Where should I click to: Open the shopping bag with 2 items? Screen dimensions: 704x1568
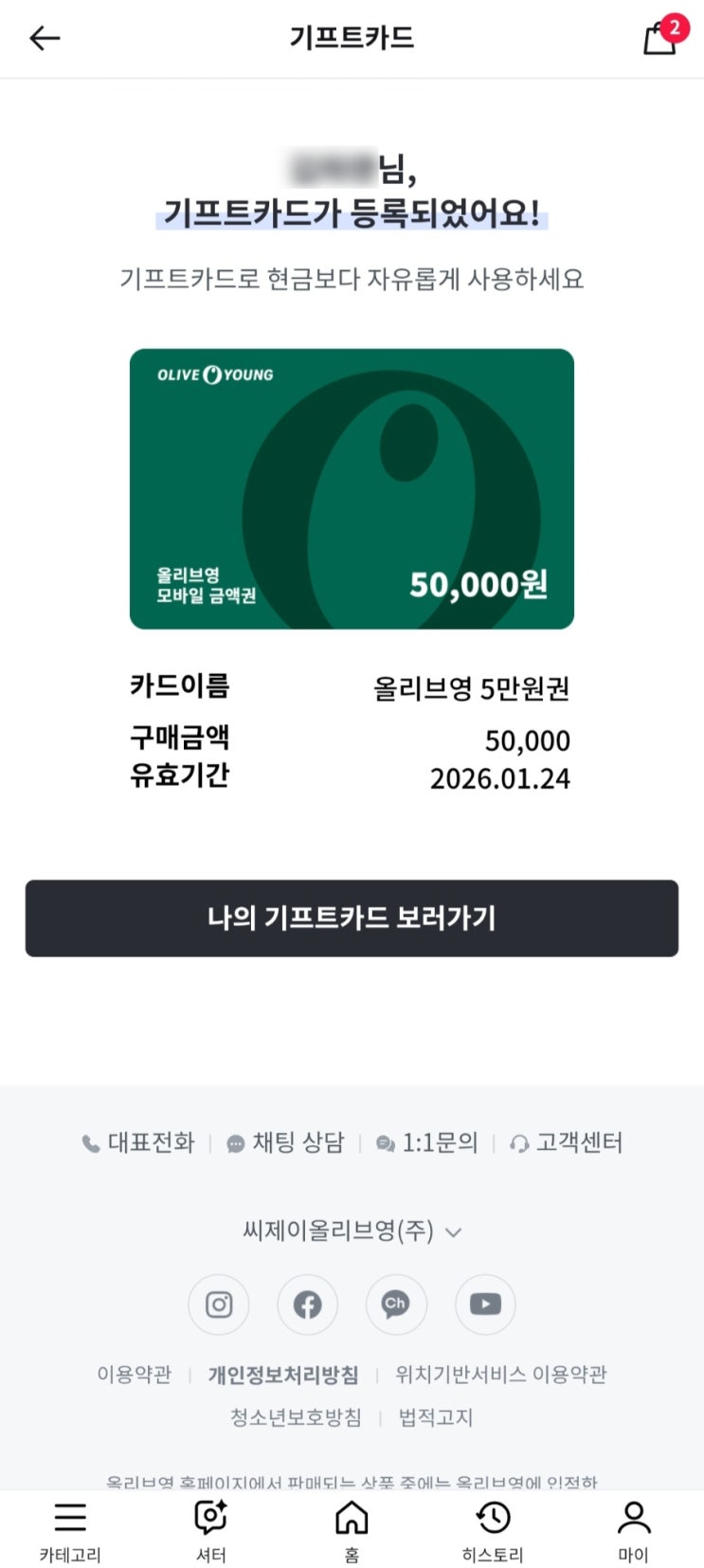tap(662, 36)
